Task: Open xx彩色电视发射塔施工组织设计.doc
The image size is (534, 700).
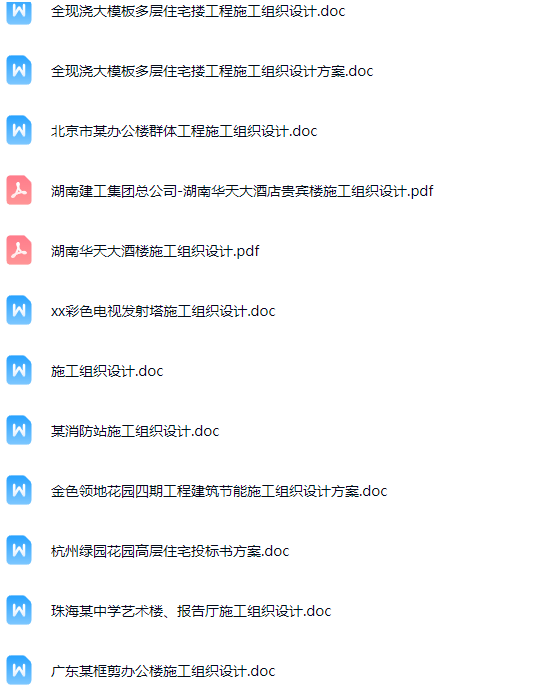Action: pyautogui.click(x=163, y=311)
